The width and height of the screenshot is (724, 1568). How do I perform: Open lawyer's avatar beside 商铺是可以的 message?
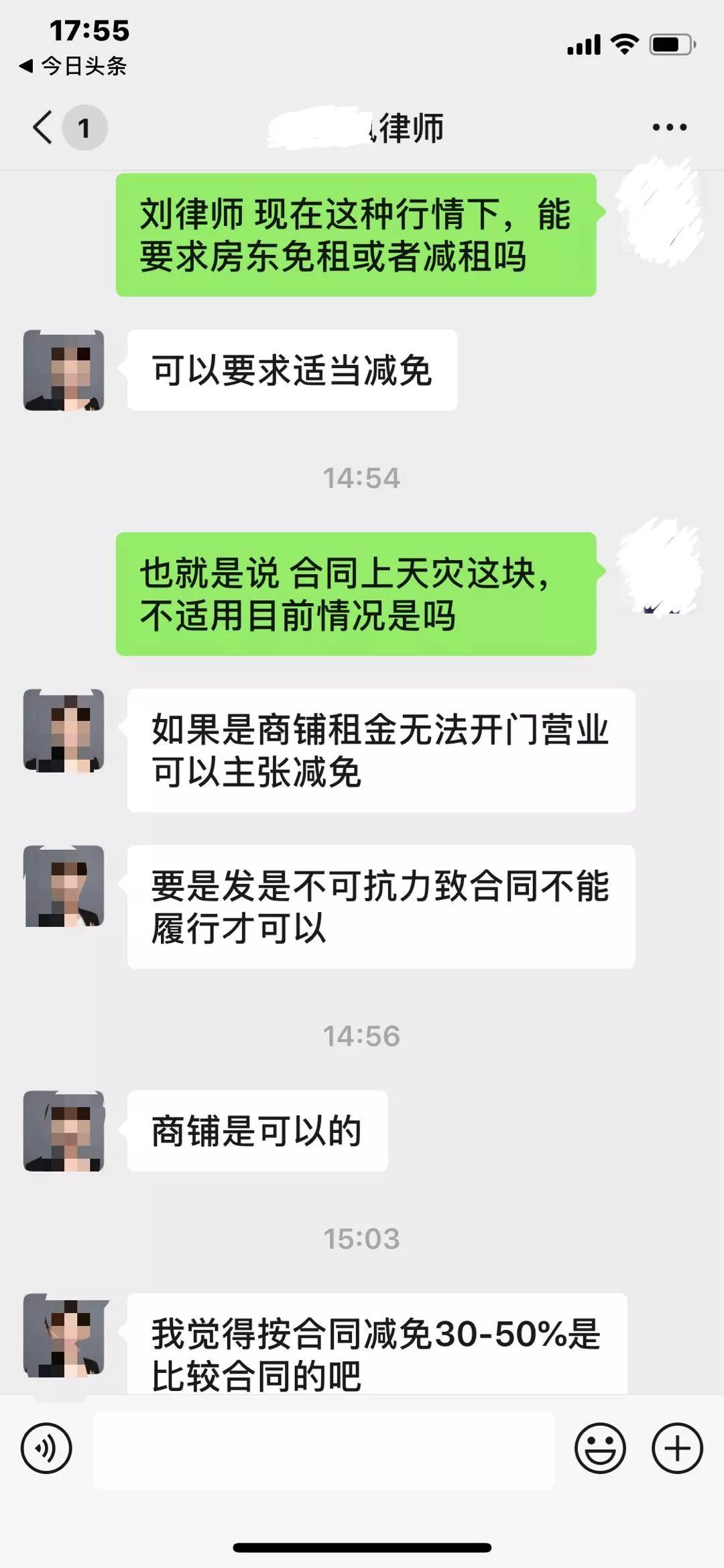pyautogui.click(x=64, y=1131)
